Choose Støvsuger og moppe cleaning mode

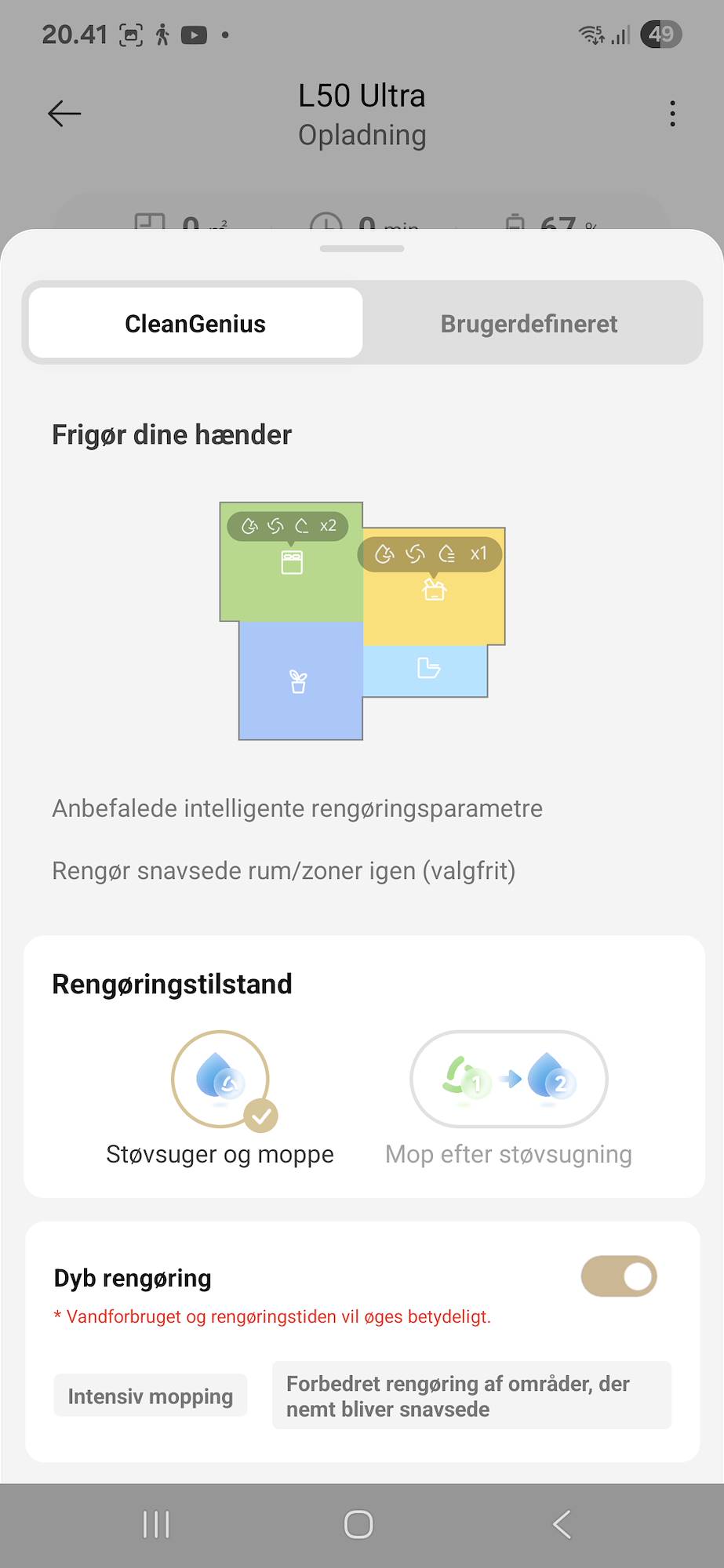[x=220, y=1080]
